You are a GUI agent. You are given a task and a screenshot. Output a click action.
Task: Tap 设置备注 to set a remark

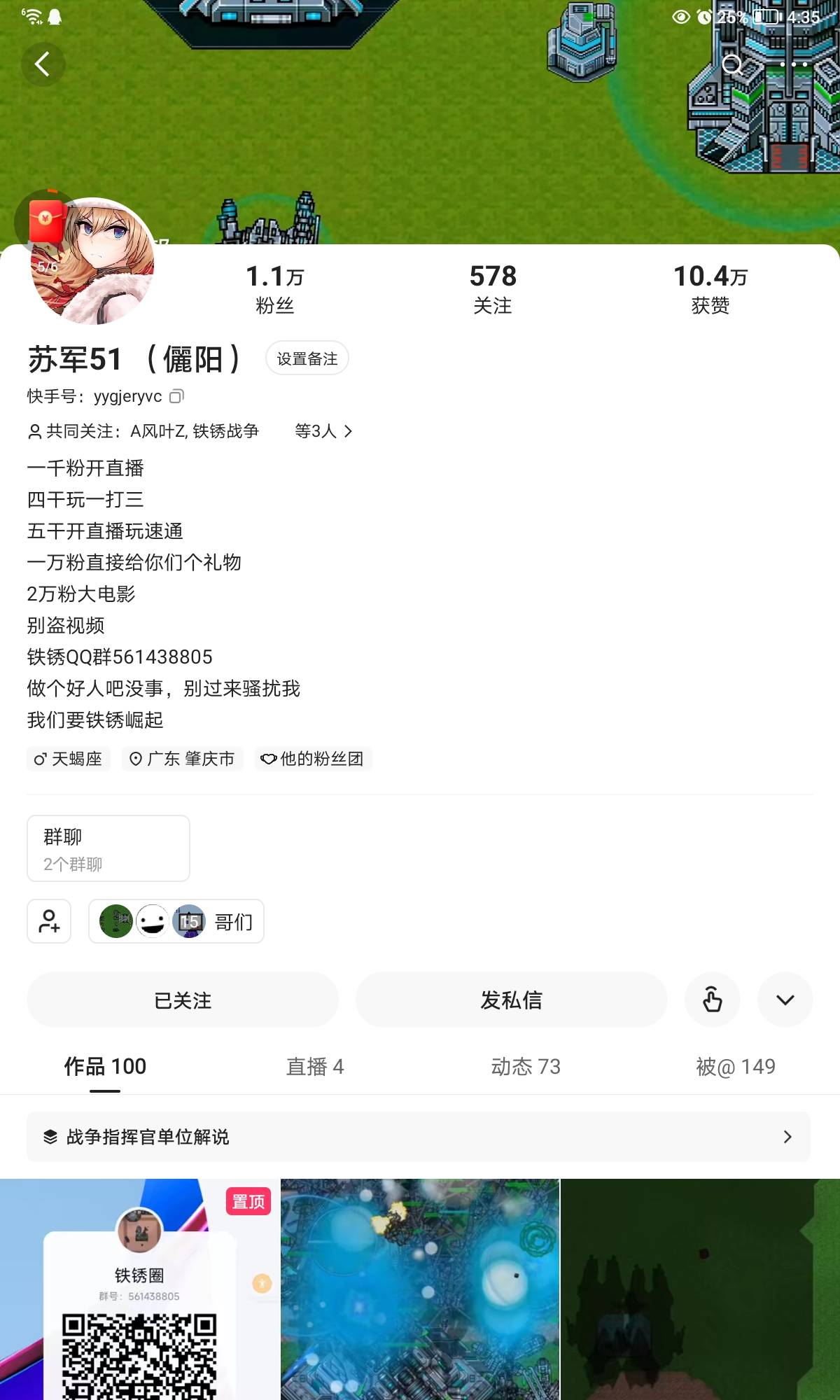coord(307,359)
